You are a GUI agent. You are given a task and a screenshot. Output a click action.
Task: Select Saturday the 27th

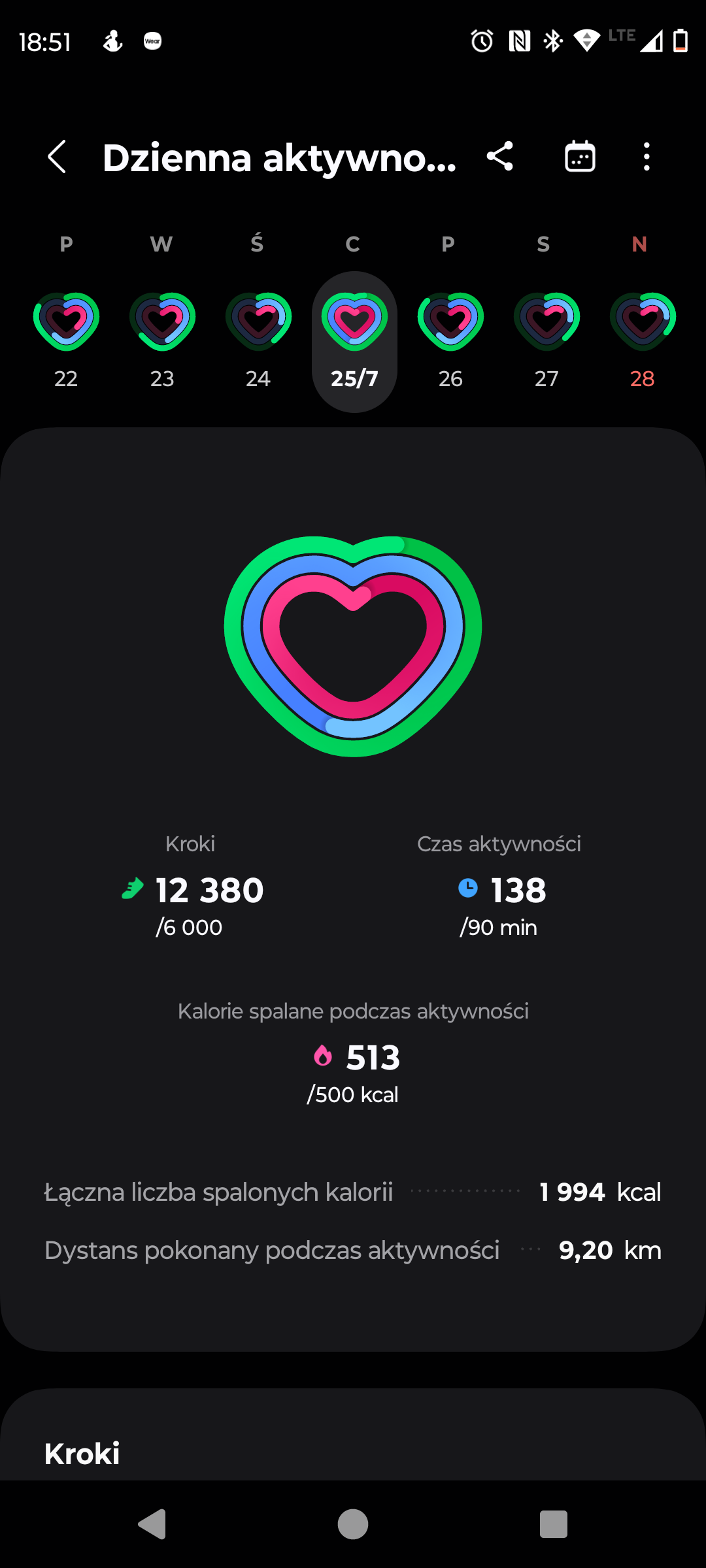(546, 342)
